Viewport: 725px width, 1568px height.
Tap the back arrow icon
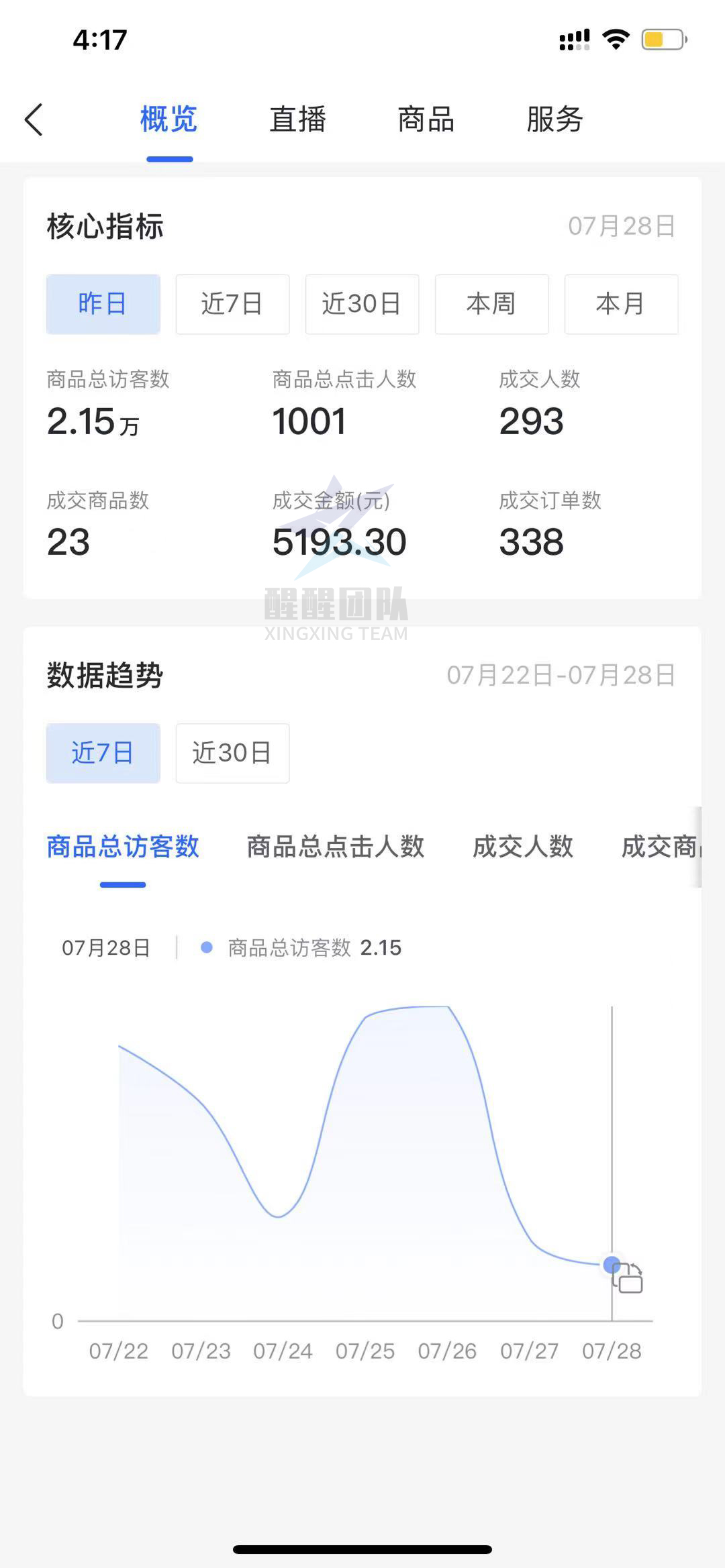click(x=35, y=119)
